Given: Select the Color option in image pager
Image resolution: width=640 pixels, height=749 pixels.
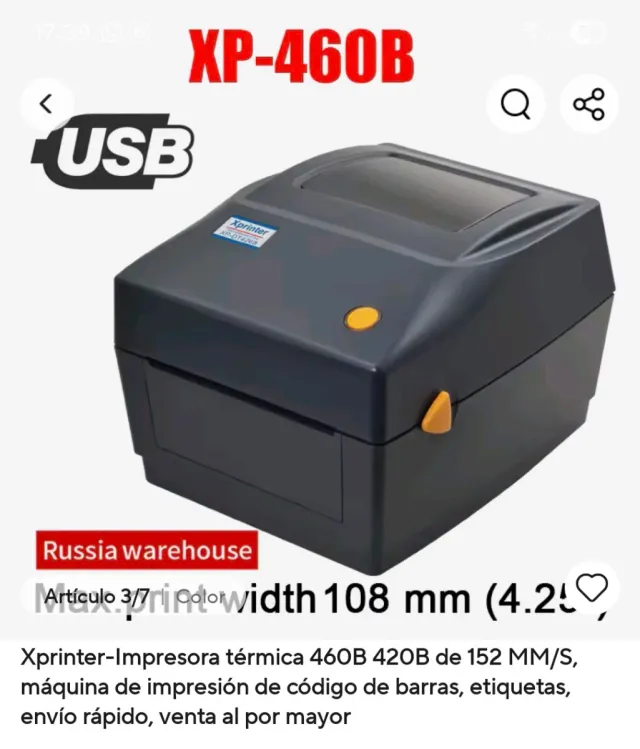Looking at the screenshot, I should [198, 597].
